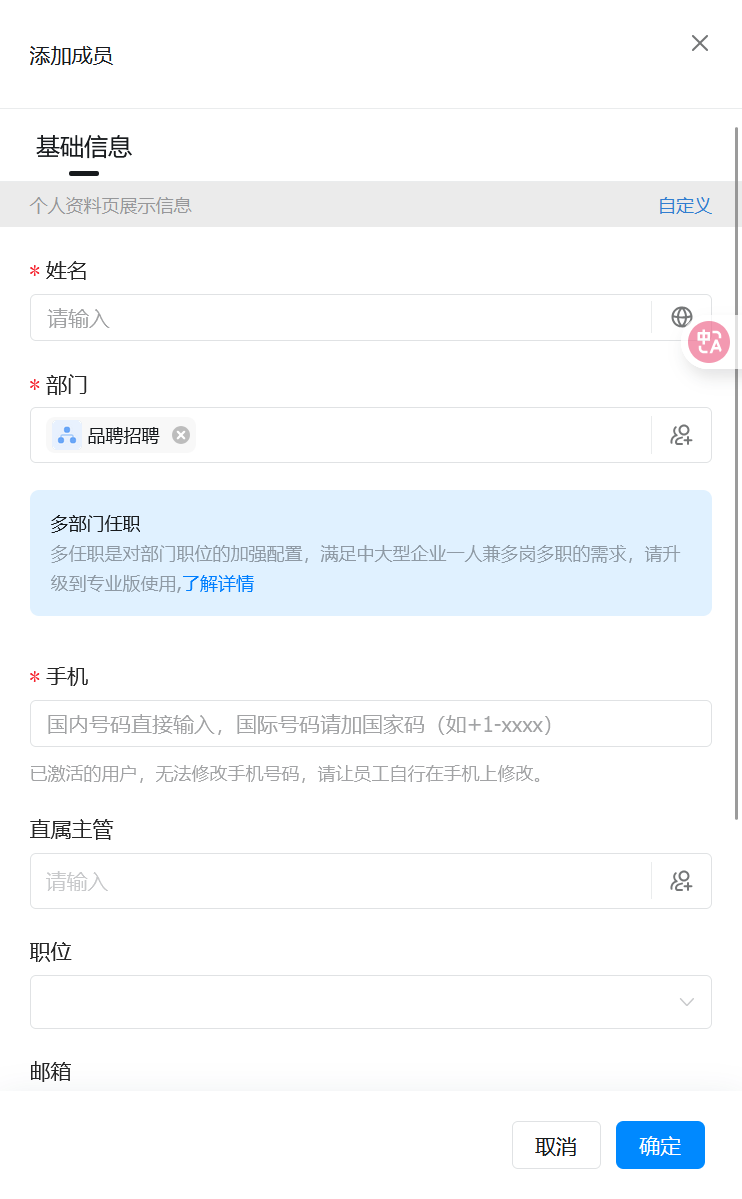742x1199 pixels.
Task: Tap the 取消 button
Action: (556, 1146)
